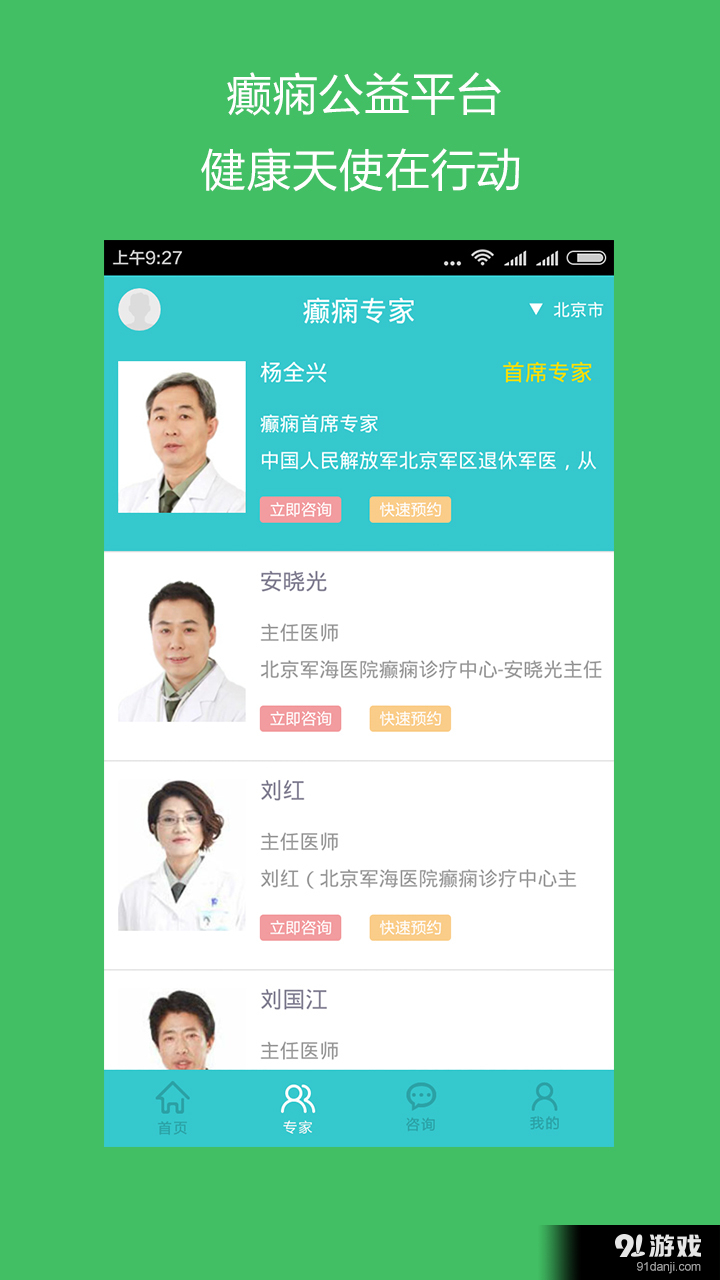Select doctor name 刘国江
The height and width of the screenshot is (1280, 720).
click(295, 1000)
